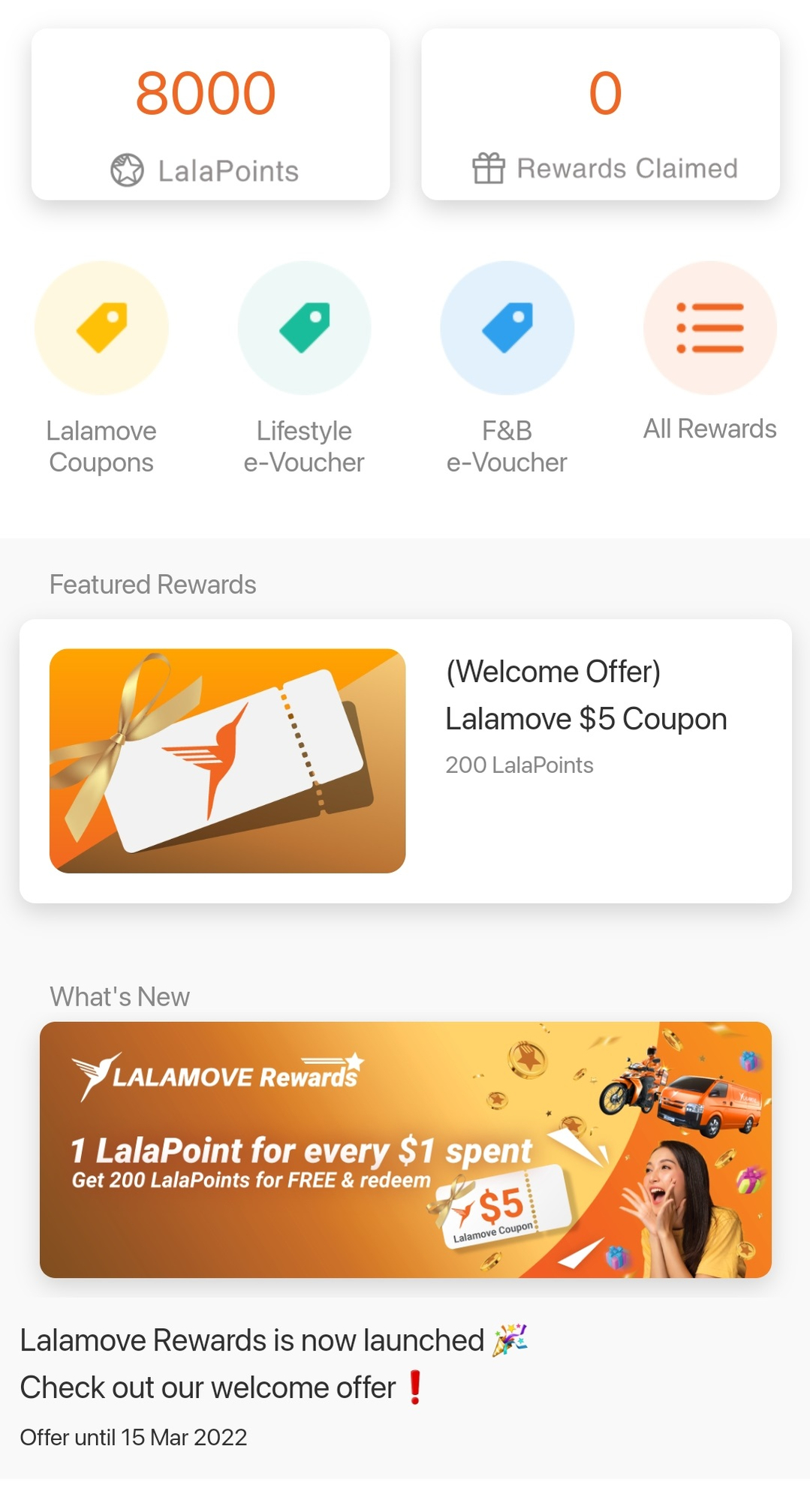Viewport: 810px width, 1512px height.
Task: View Rewards Claimed card
Action: tap(601, 115)
